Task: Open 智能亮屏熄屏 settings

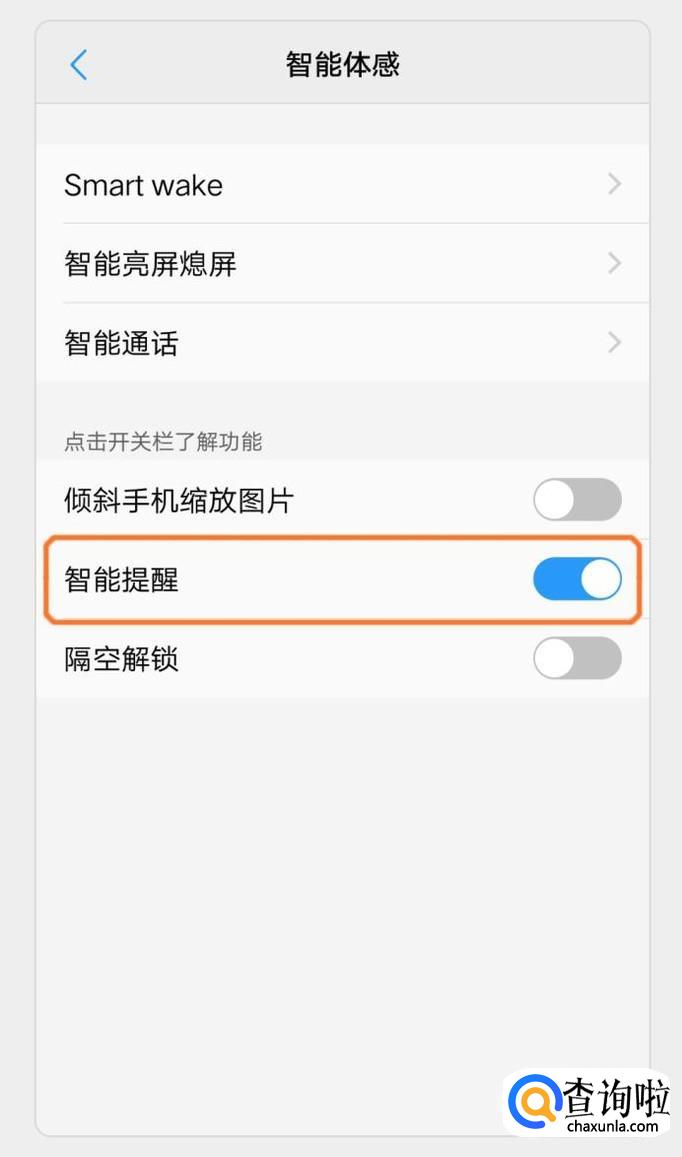Action: pos(342,263)
